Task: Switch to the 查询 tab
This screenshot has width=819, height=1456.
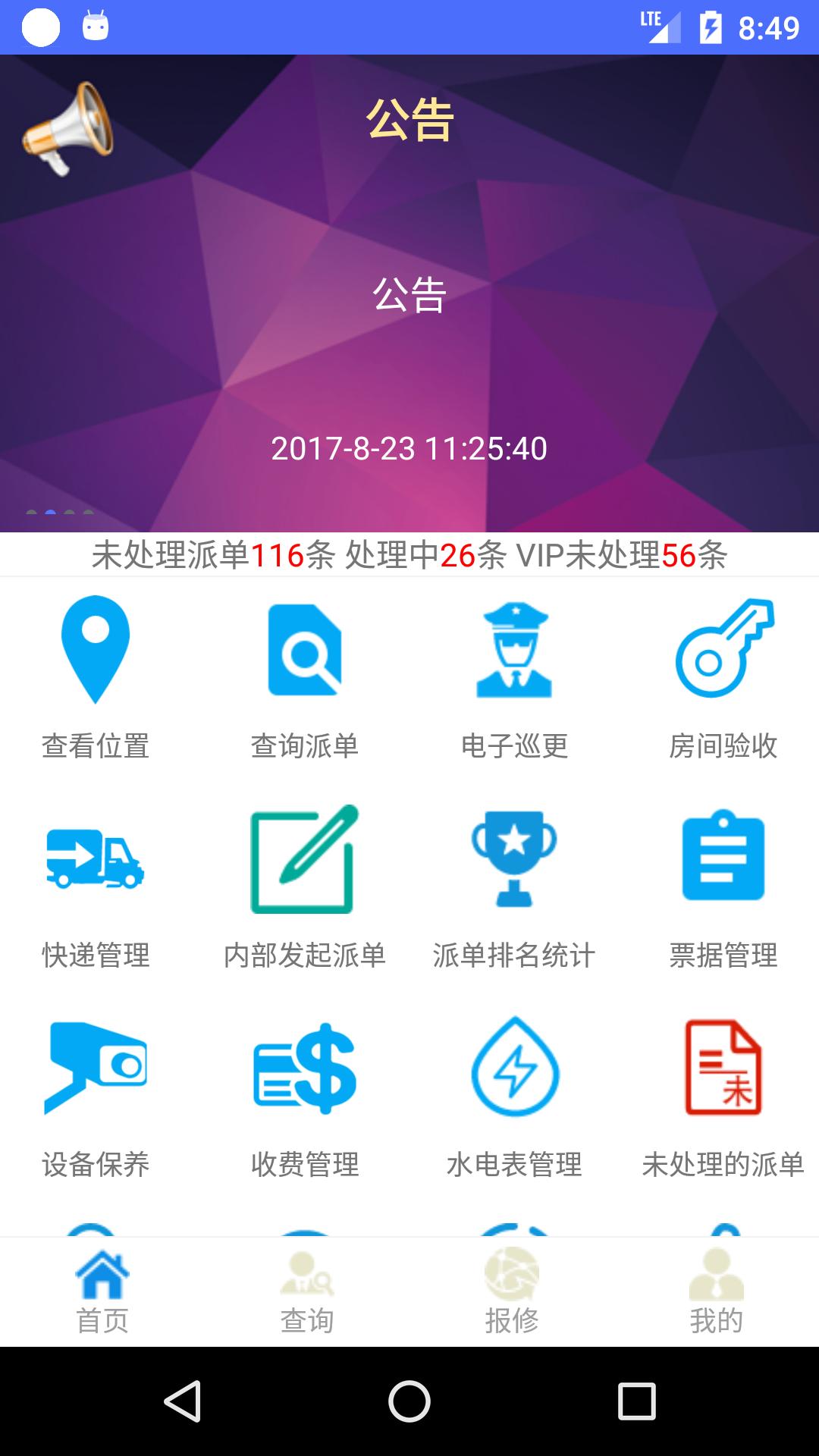Action: click(x=307, y=1289)
